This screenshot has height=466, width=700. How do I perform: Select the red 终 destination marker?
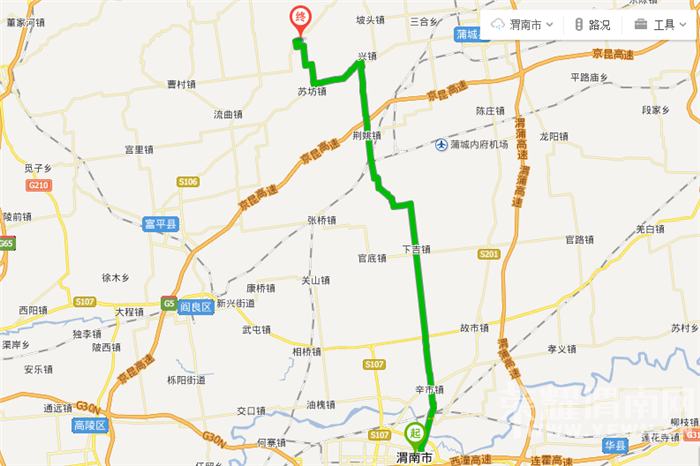(x=300, y=20)
